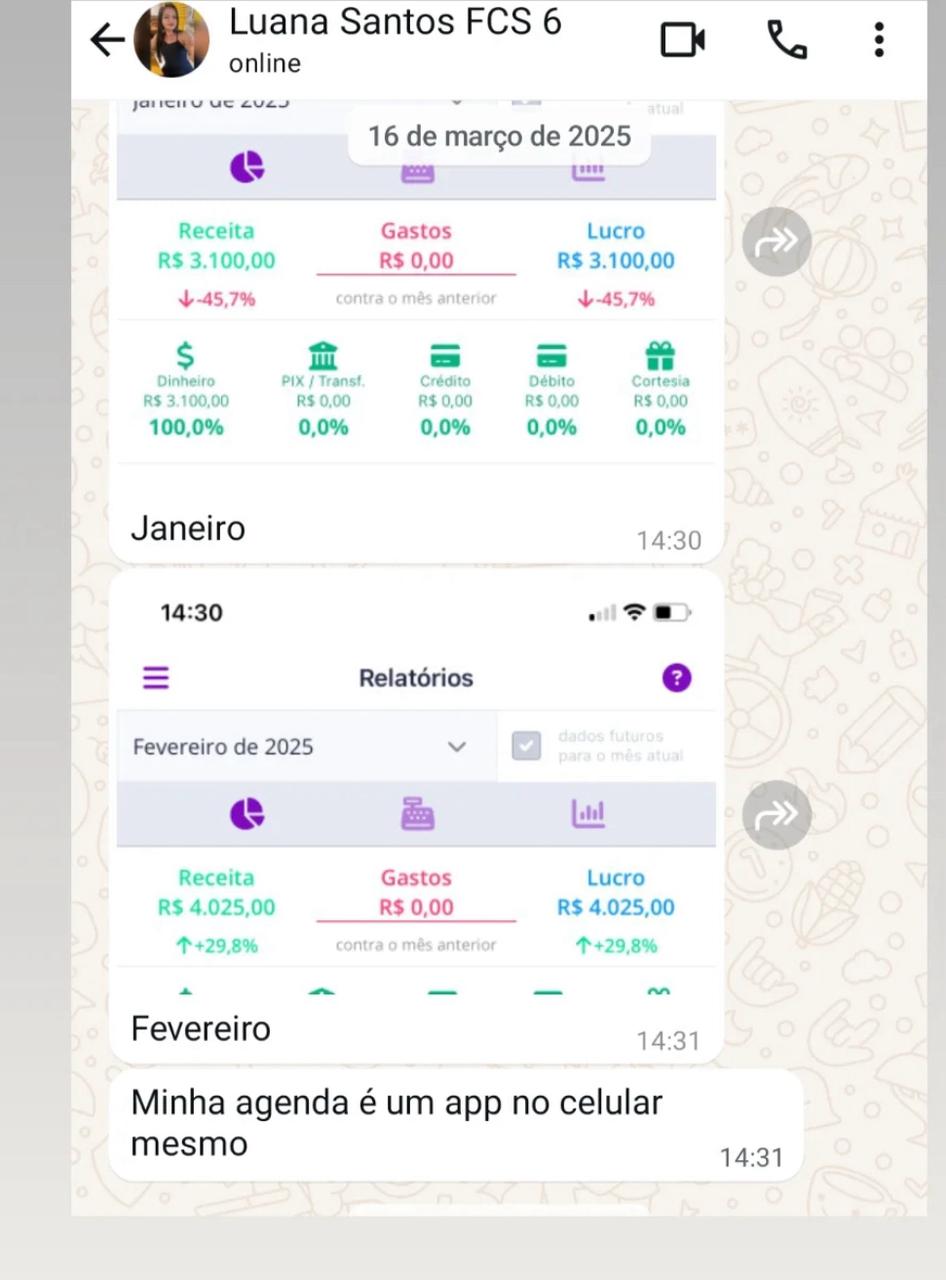
Task: Open the Fevereiro de 2025 month dropdown
Action: (457, 746)
